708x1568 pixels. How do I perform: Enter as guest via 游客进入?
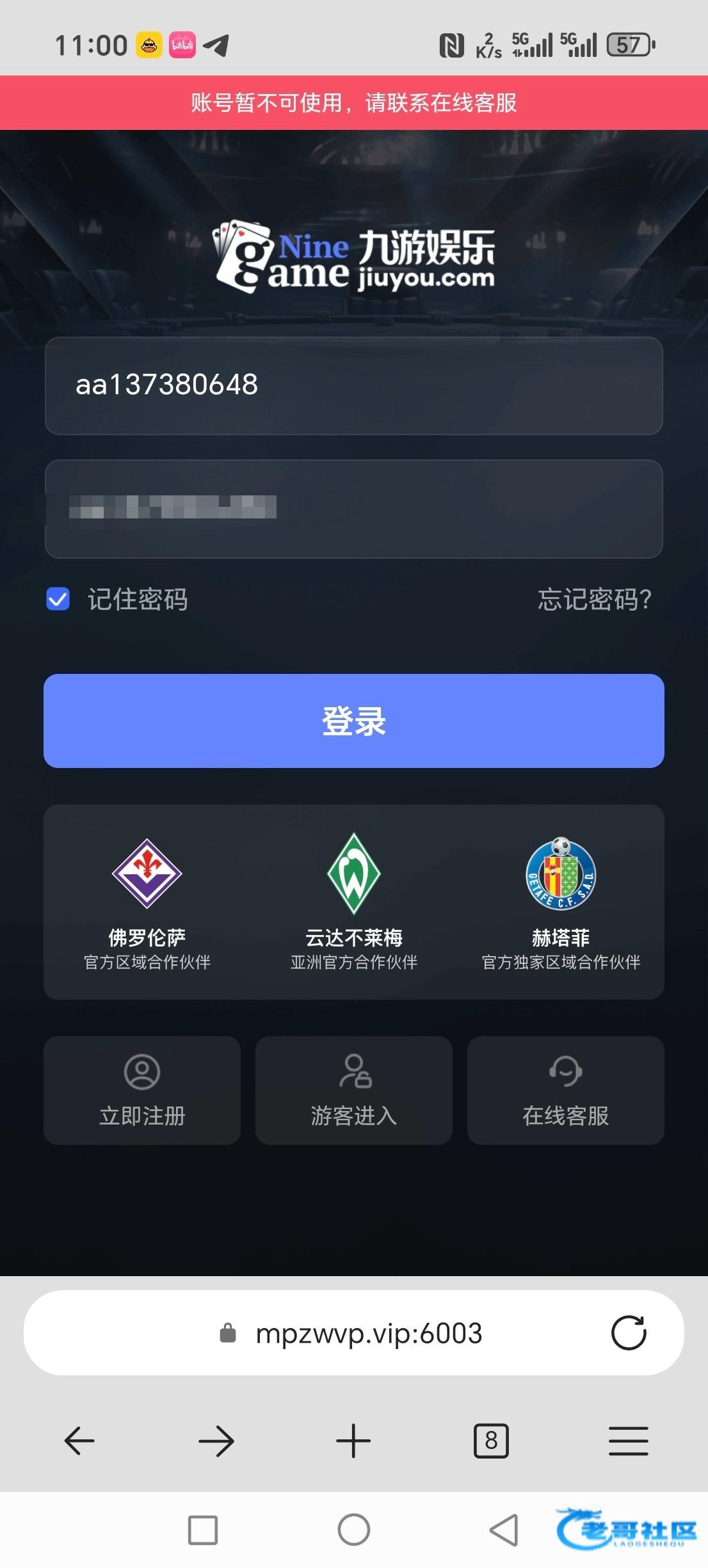pos(353,1090)
